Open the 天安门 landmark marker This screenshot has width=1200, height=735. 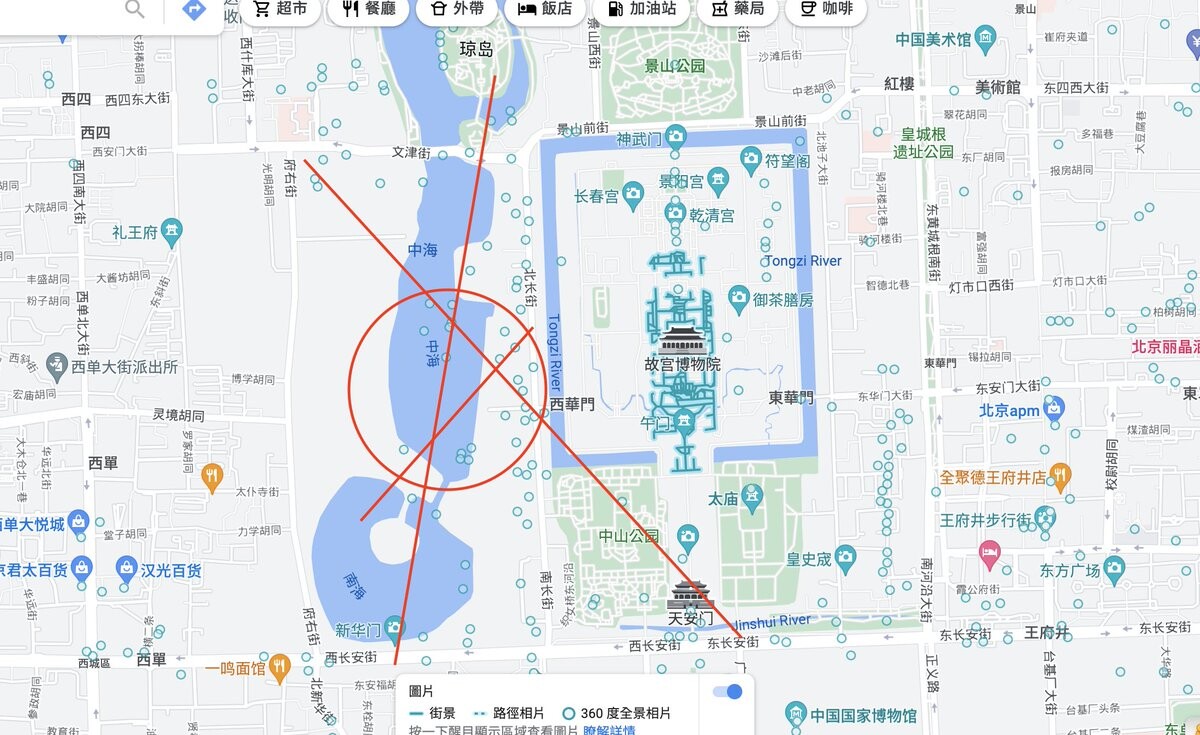click(691, 597)
